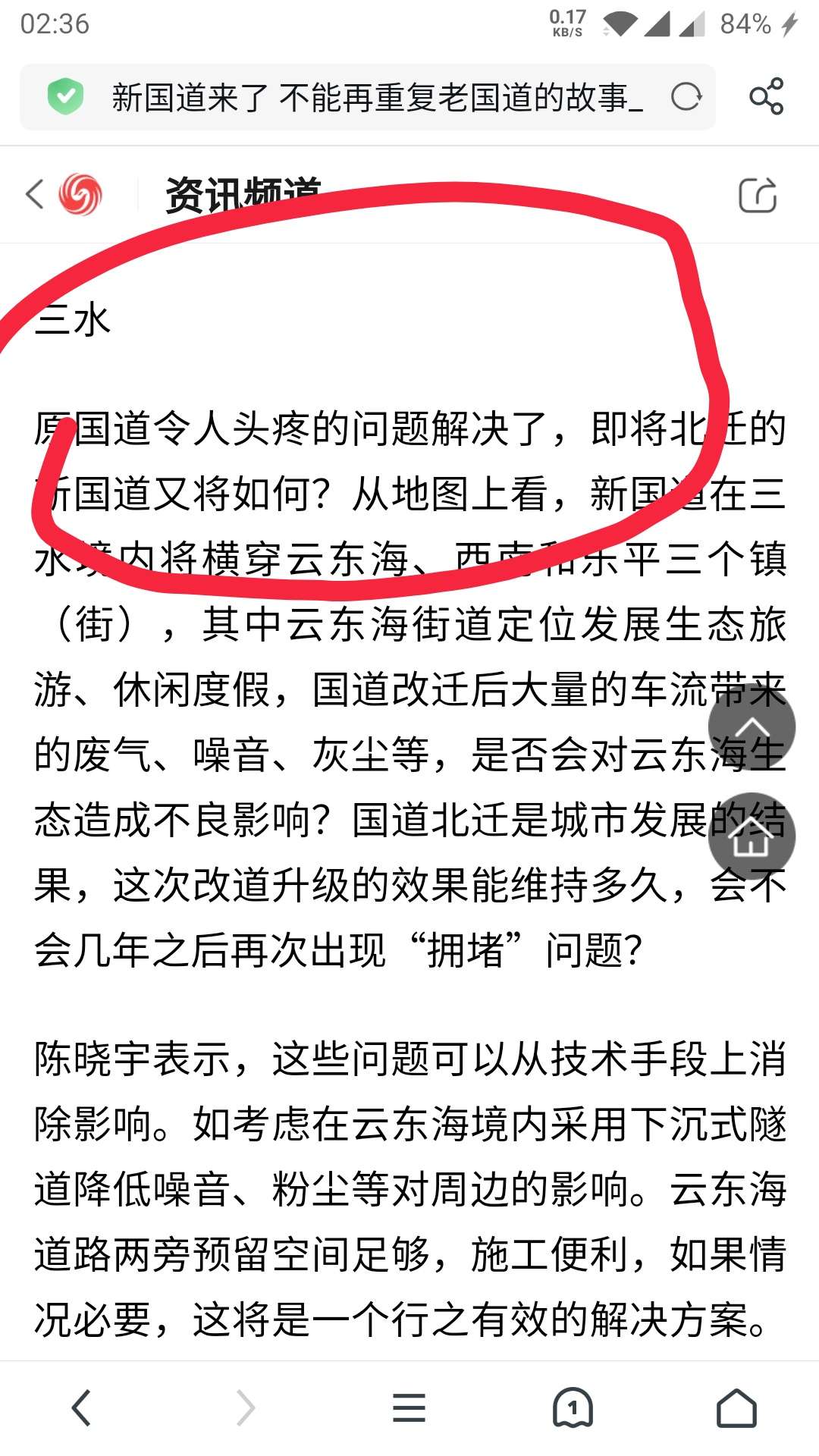The width and height of the screenshot is (819, 1456).
Task: Navigate forward in browser bottom bar
Action: click(x=246, y=1408)
